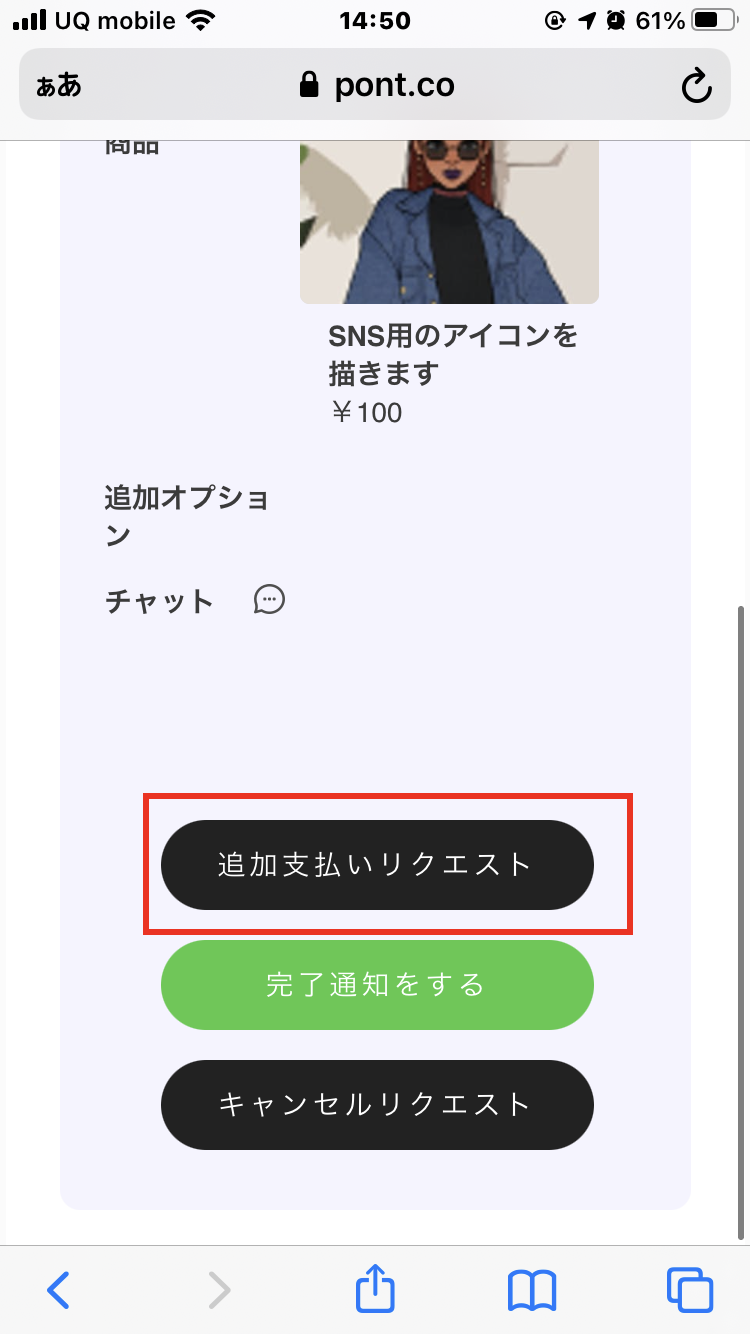The height and width of the screenshot is (1334, 750).
Task: Reload the page in Safari
Action: point(696,86)
